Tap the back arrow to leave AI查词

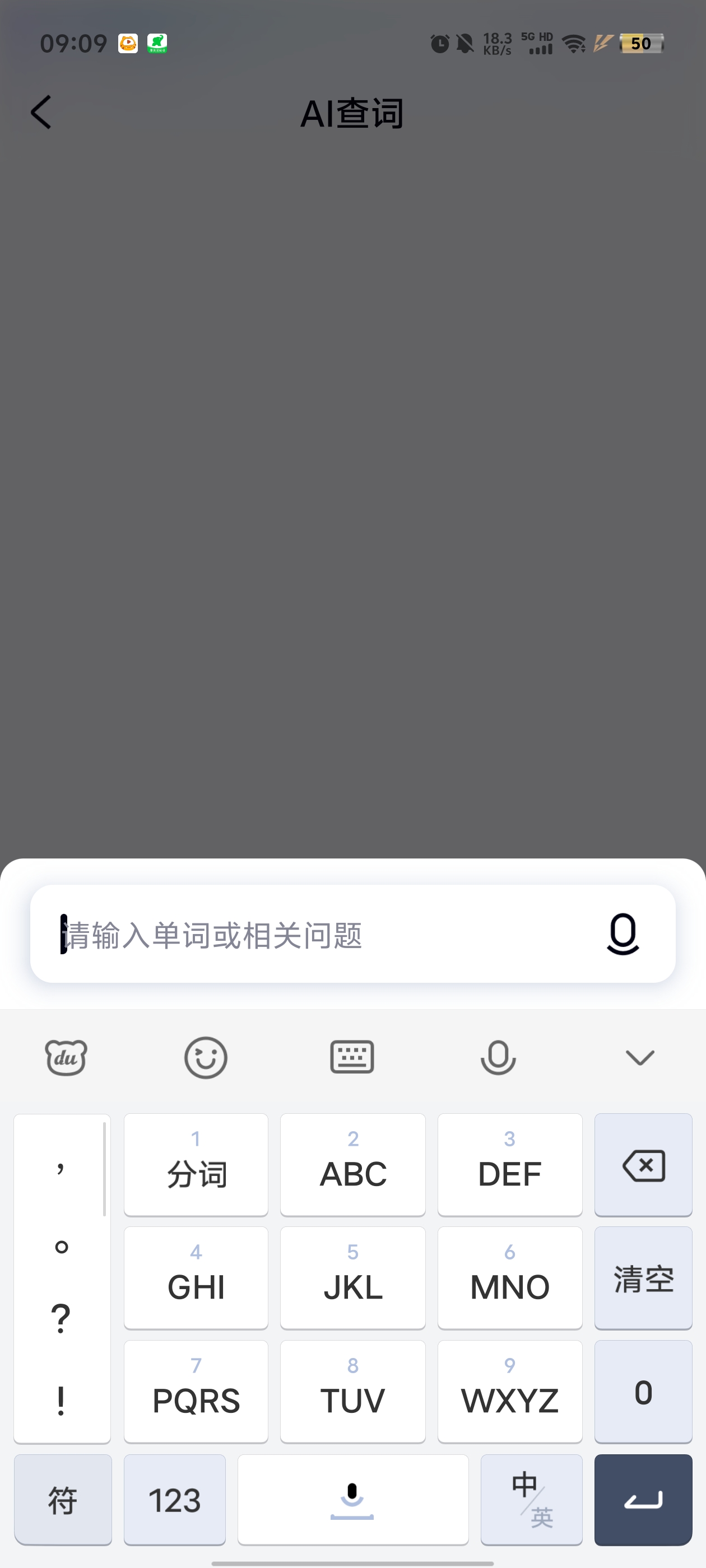40,112
